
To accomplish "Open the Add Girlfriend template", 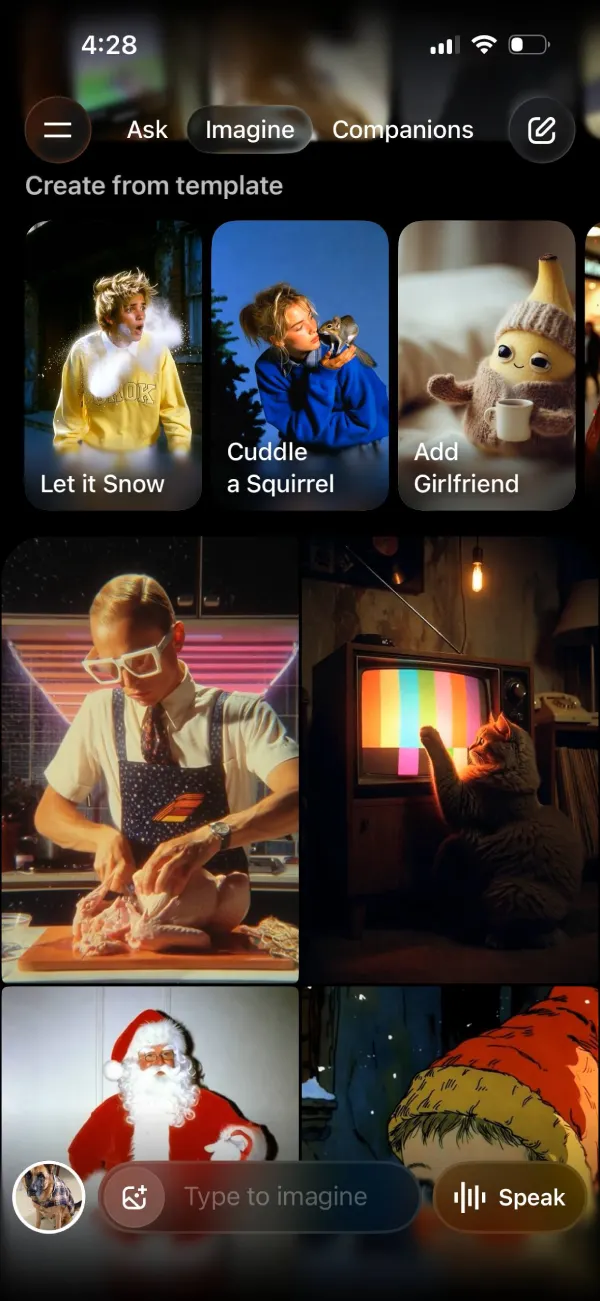I will pos(486,365).
